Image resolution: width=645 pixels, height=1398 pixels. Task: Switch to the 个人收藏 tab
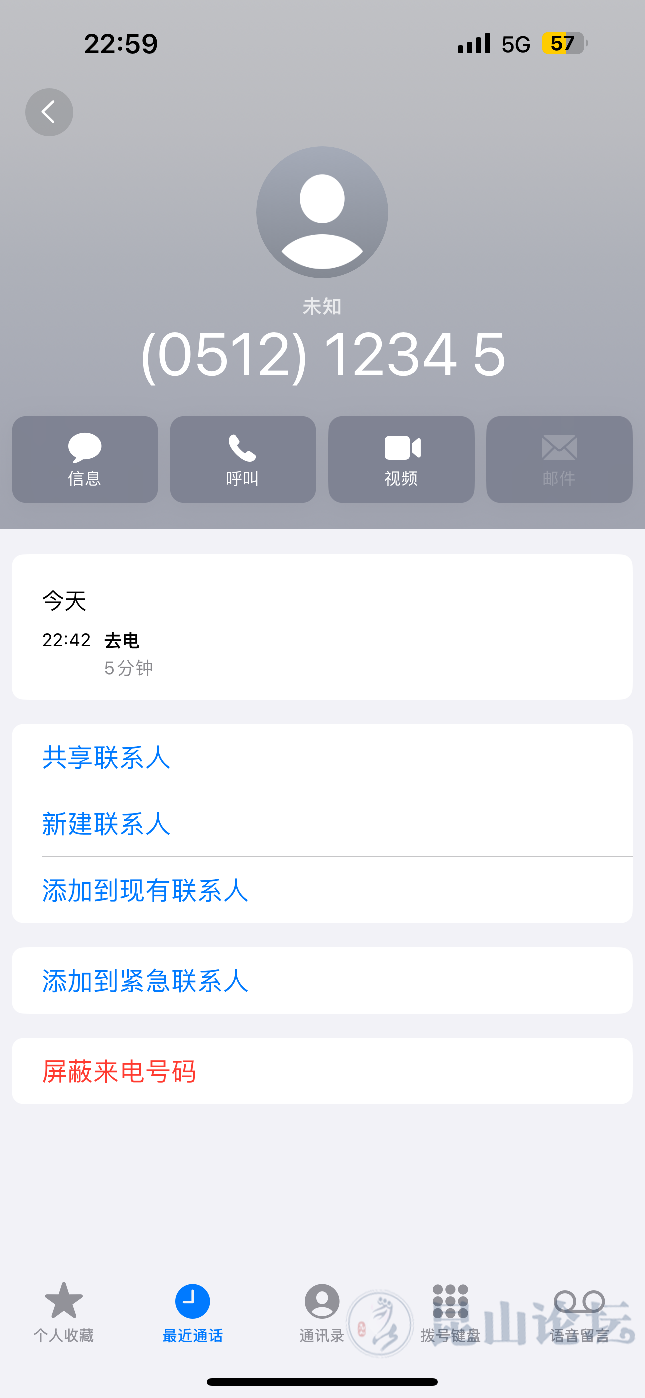click(x=63, y=1312)
